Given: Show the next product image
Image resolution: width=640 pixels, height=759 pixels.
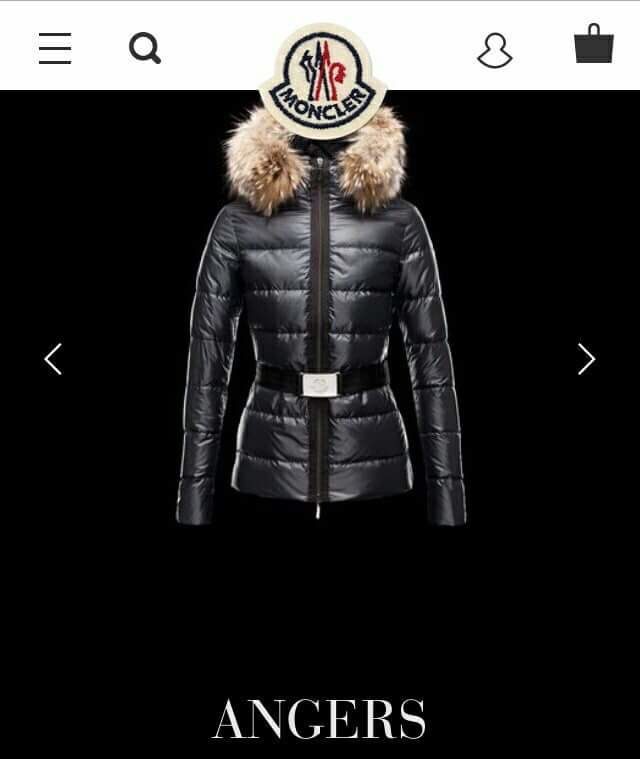Looking at the screenshot, I should 586,359.
